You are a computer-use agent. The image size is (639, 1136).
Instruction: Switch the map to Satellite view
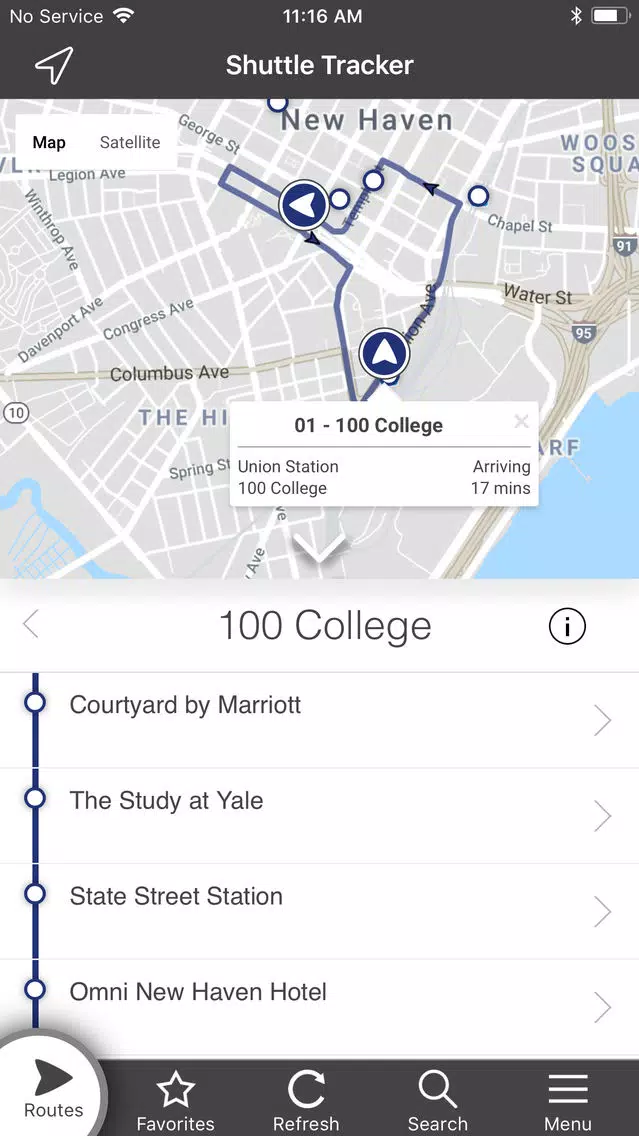(130, 142)
